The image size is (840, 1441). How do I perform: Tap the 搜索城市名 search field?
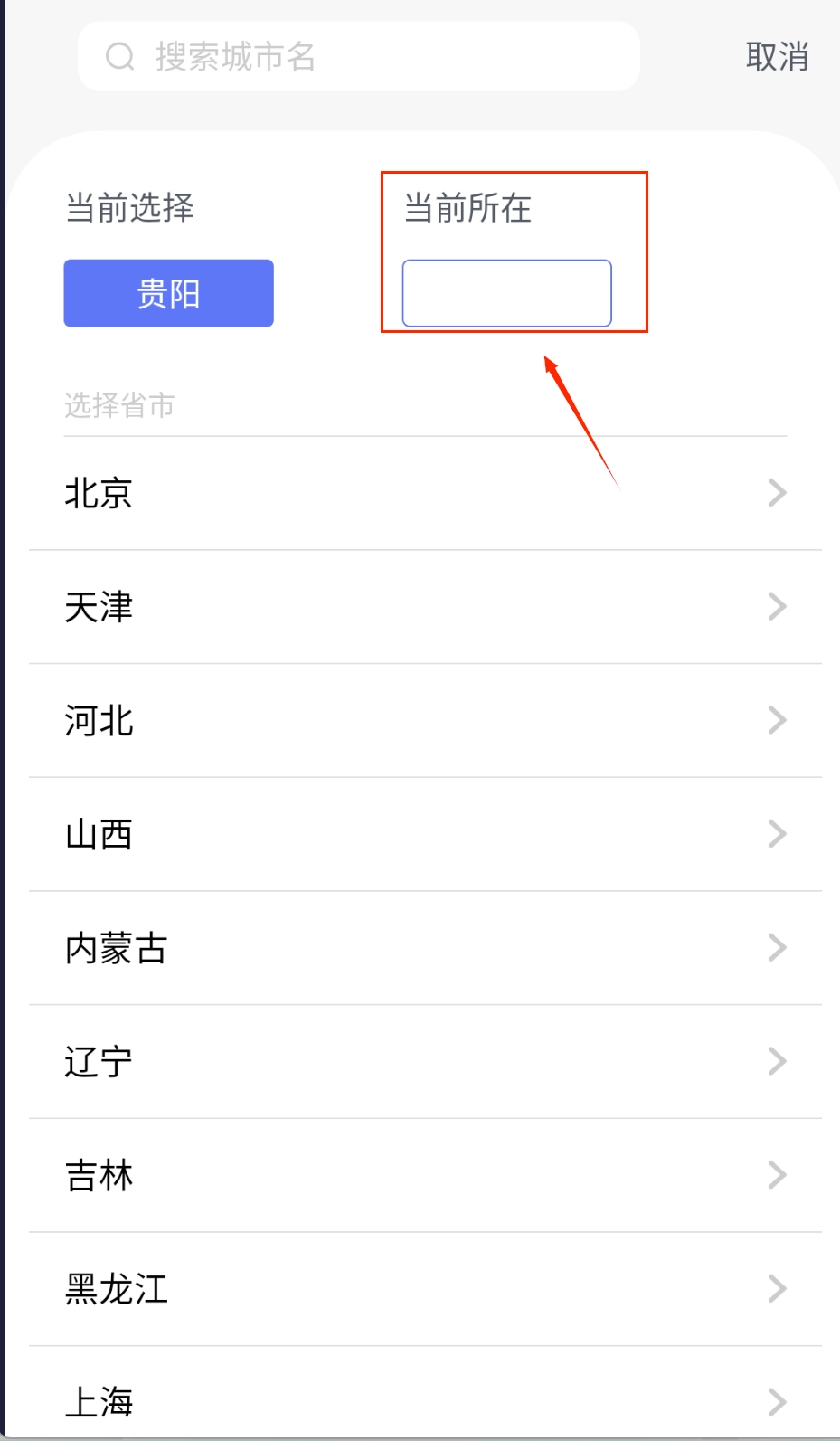point(359,56)
